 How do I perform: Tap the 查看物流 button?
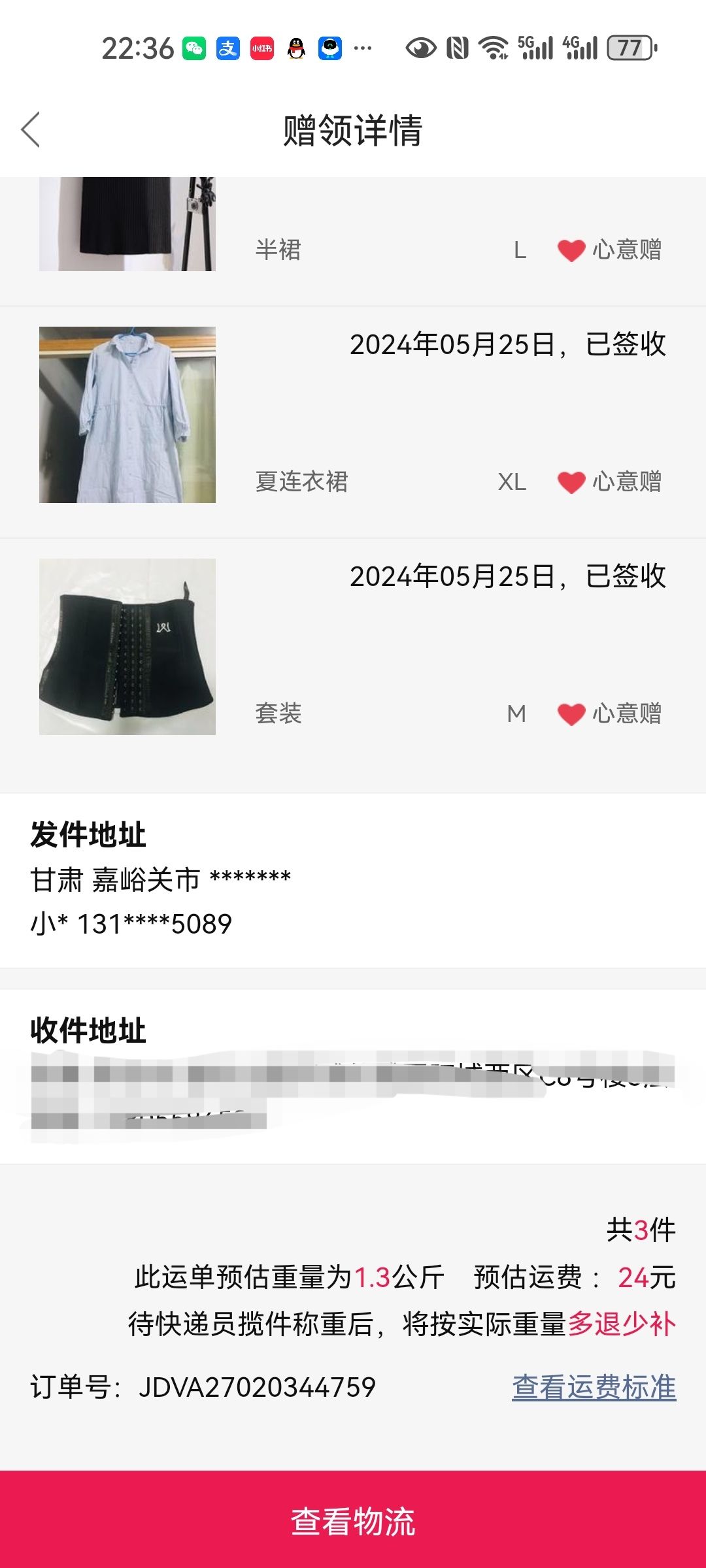click(353, 1520)
